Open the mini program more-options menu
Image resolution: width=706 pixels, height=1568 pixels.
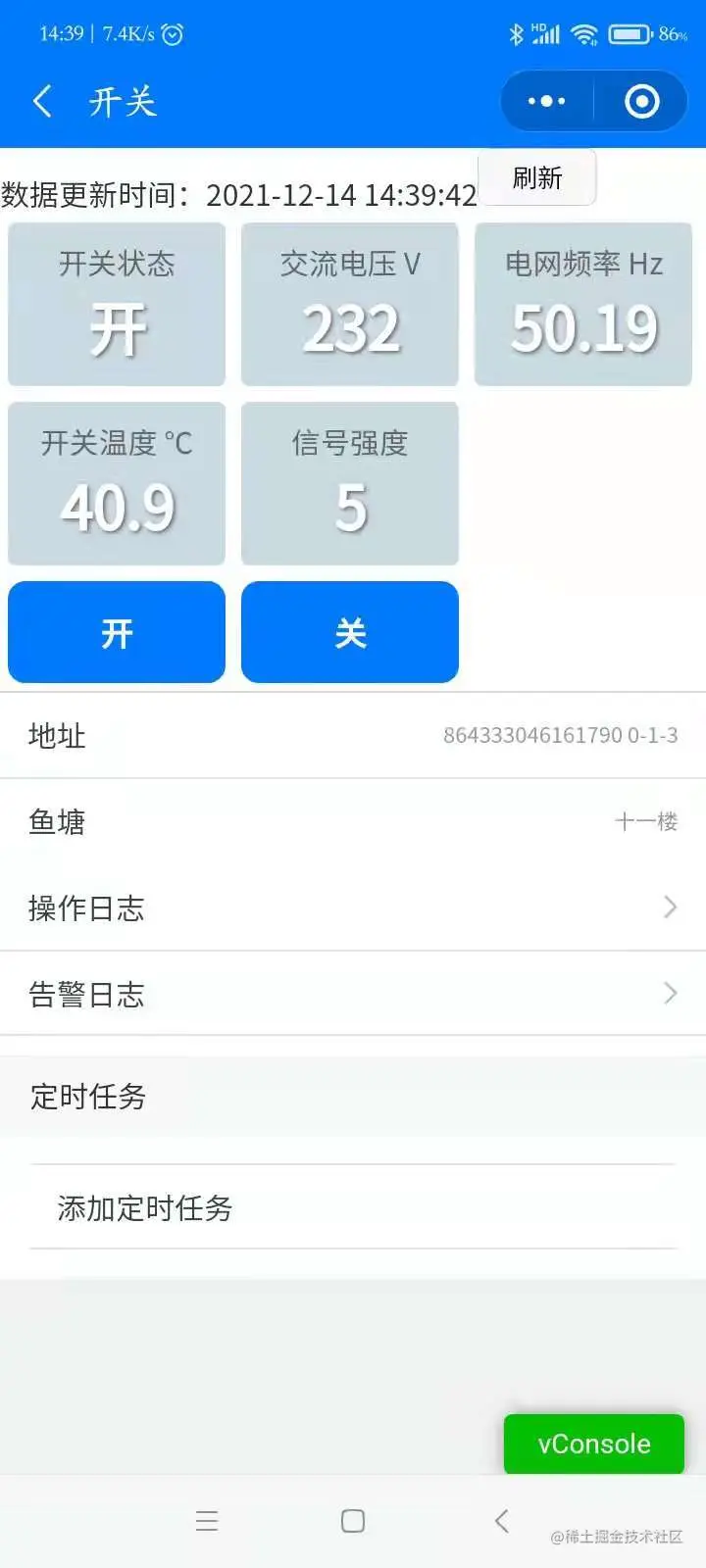[x=546, y=101]
